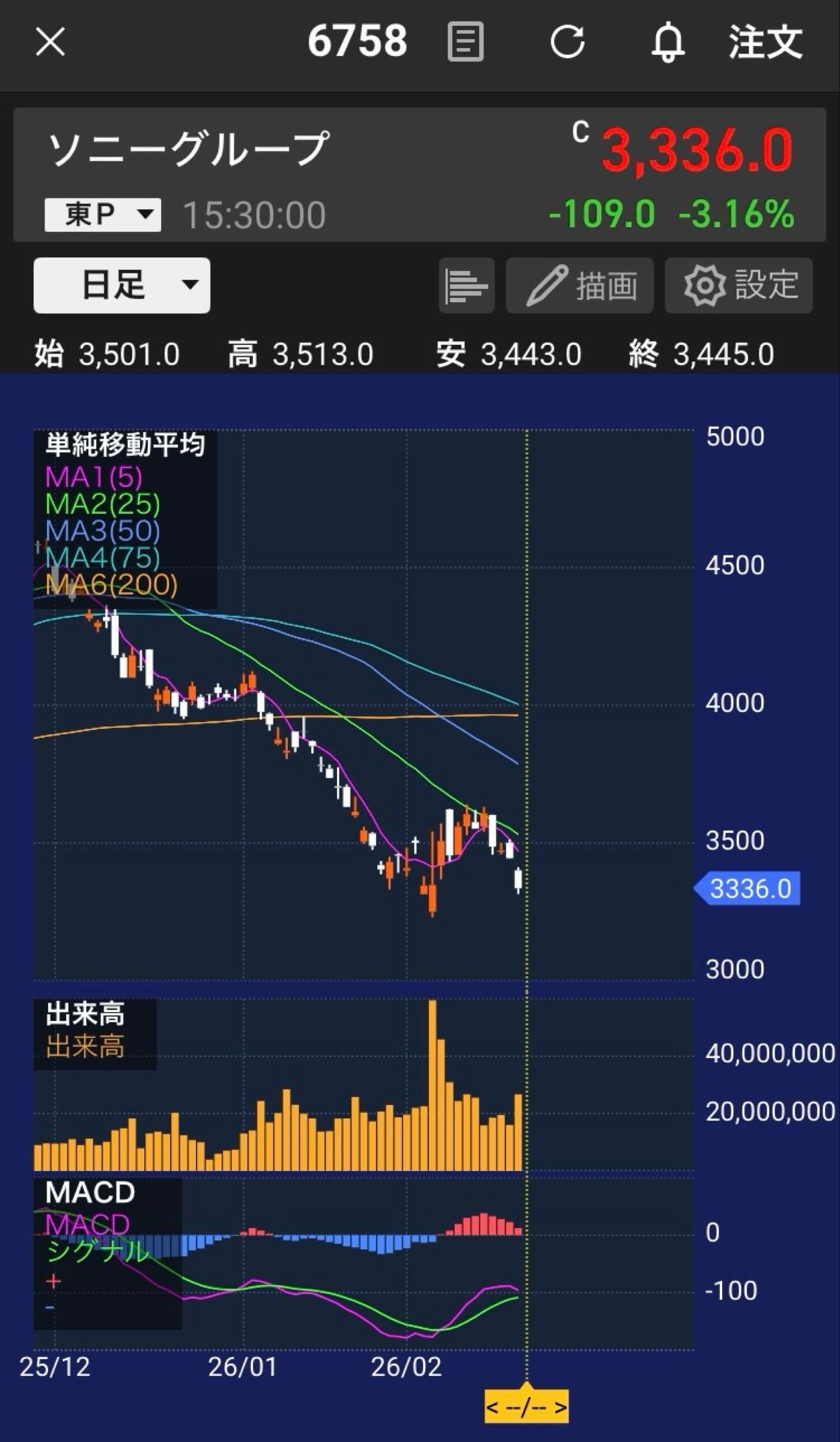Open the indicator list icon beside 描画

coord(466,285)
